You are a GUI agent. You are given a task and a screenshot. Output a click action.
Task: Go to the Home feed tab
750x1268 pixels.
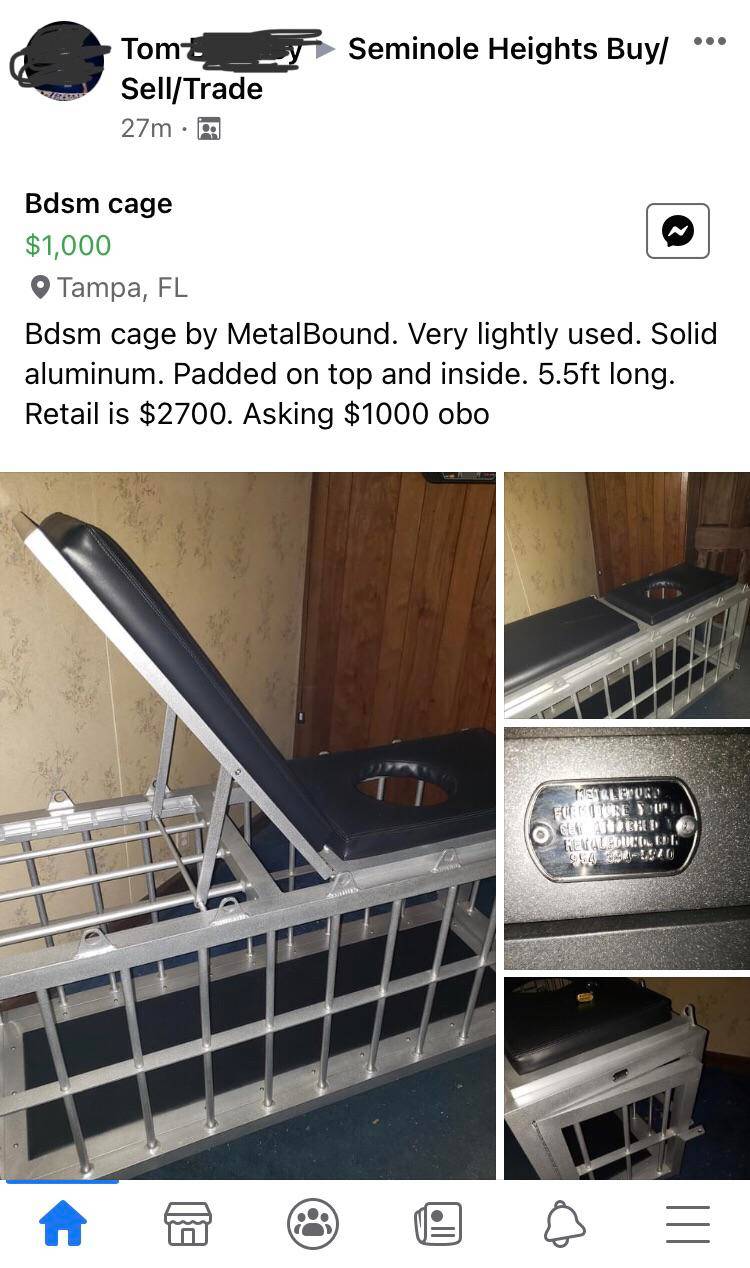(62, 1224)
